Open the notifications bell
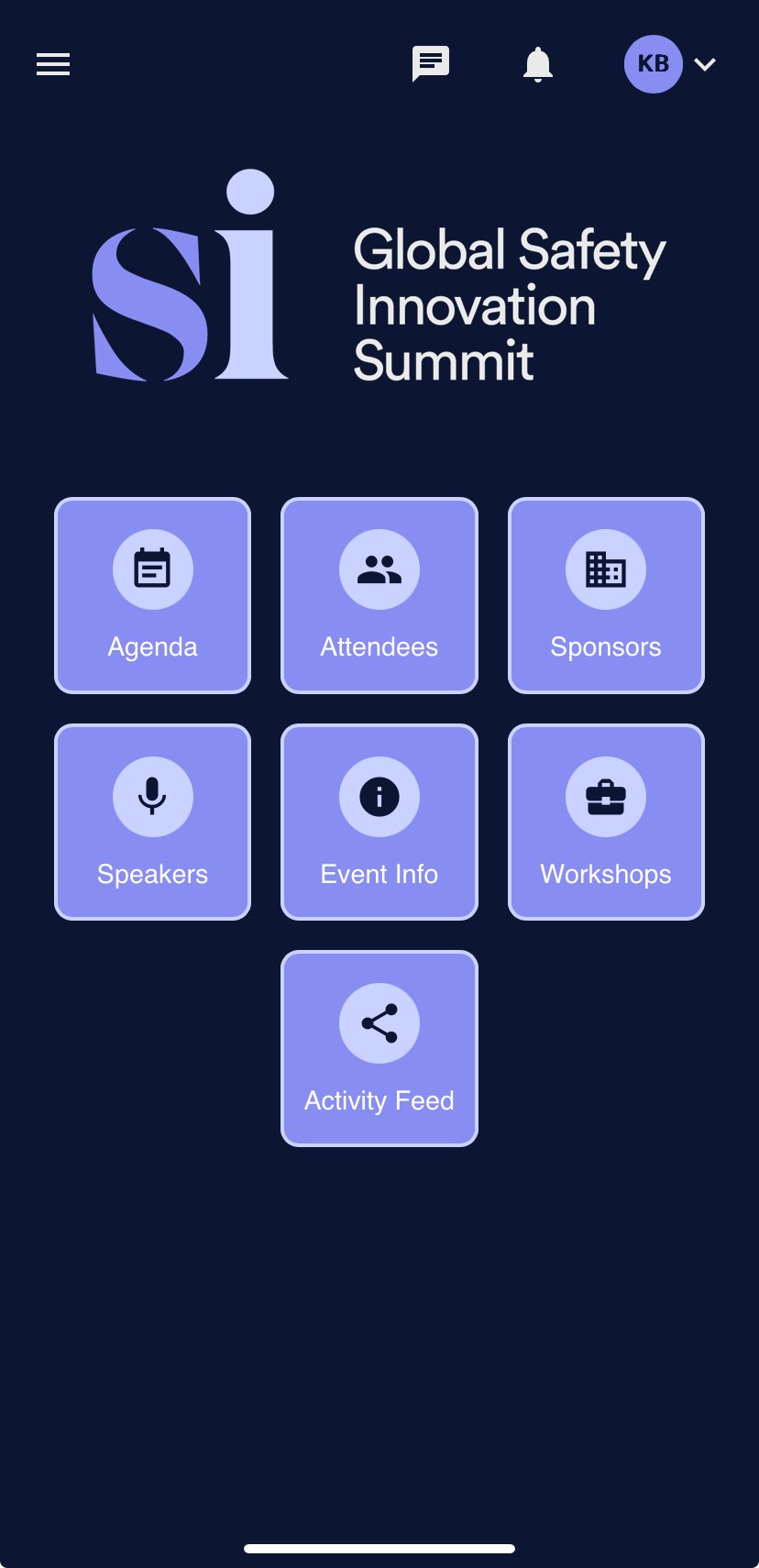 click(538, 64)
